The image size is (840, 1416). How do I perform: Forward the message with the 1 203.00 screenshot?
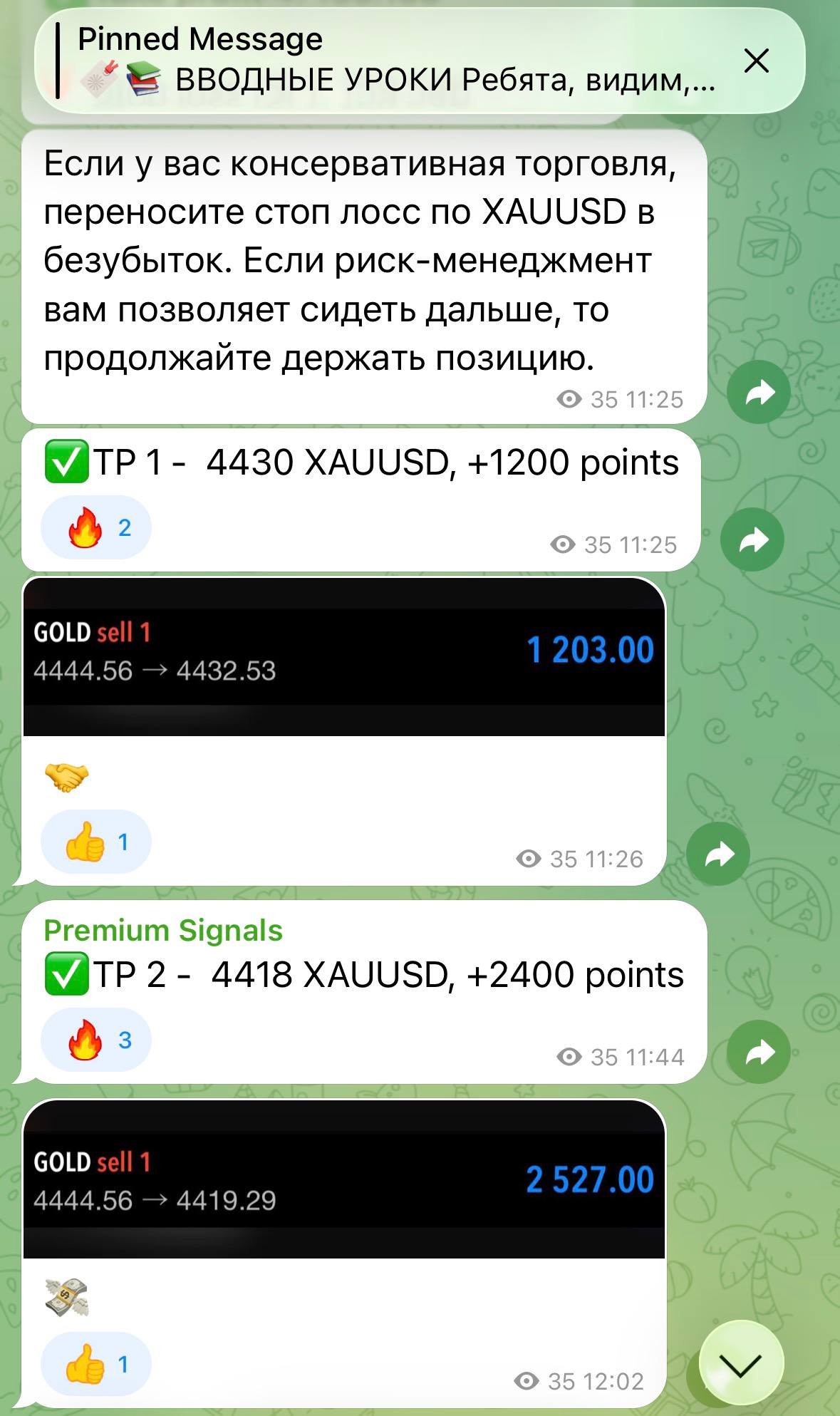click(x=718, y=854)
